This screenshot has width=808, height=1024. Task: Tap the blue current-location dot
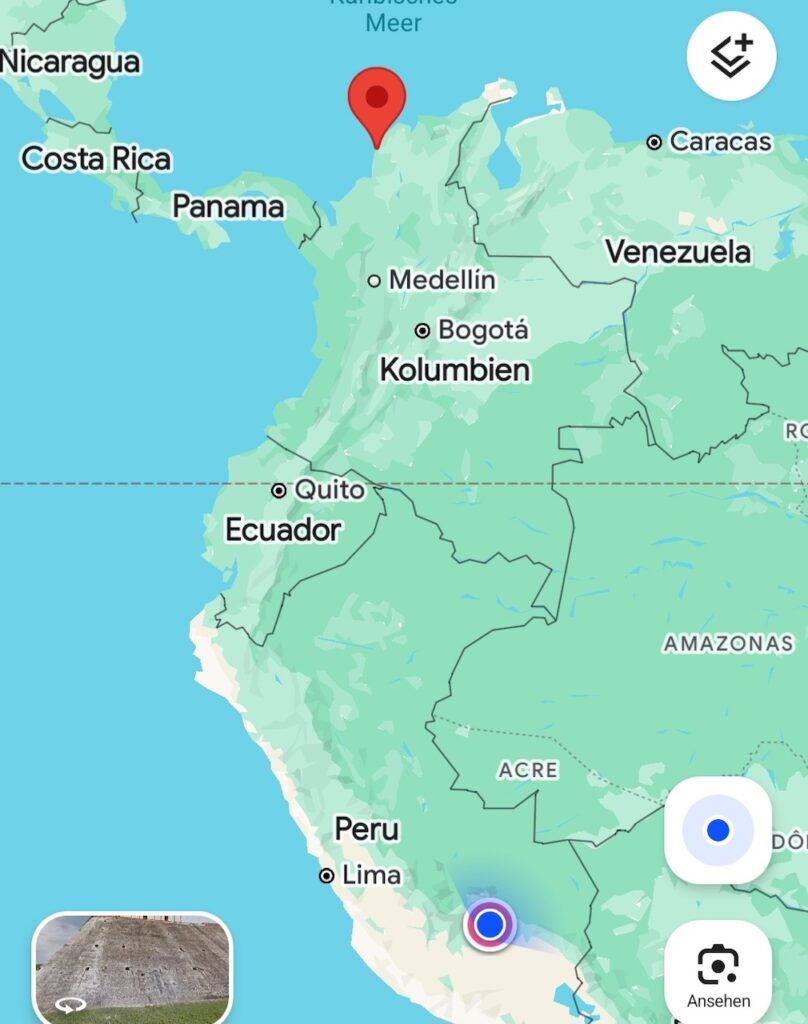489,924
